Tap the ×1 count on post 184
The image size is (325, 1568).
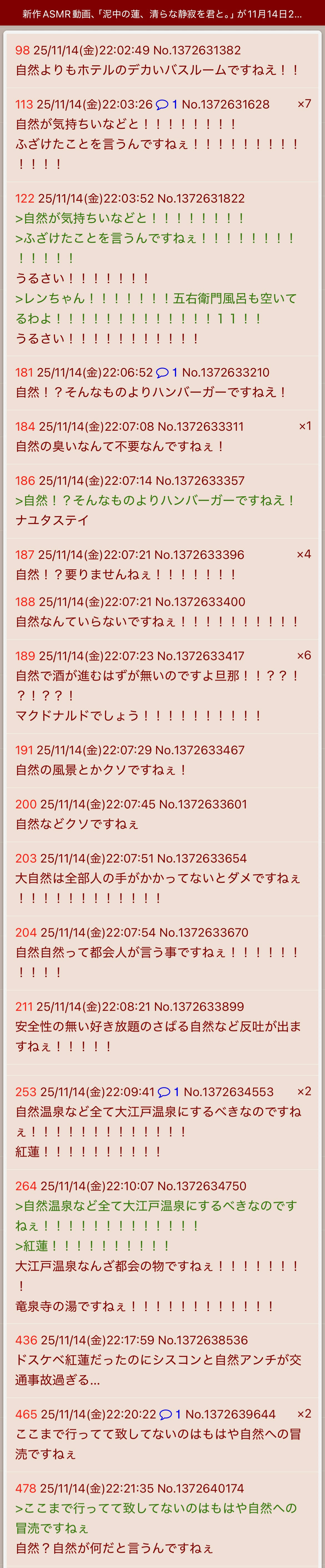pos(305,426)
